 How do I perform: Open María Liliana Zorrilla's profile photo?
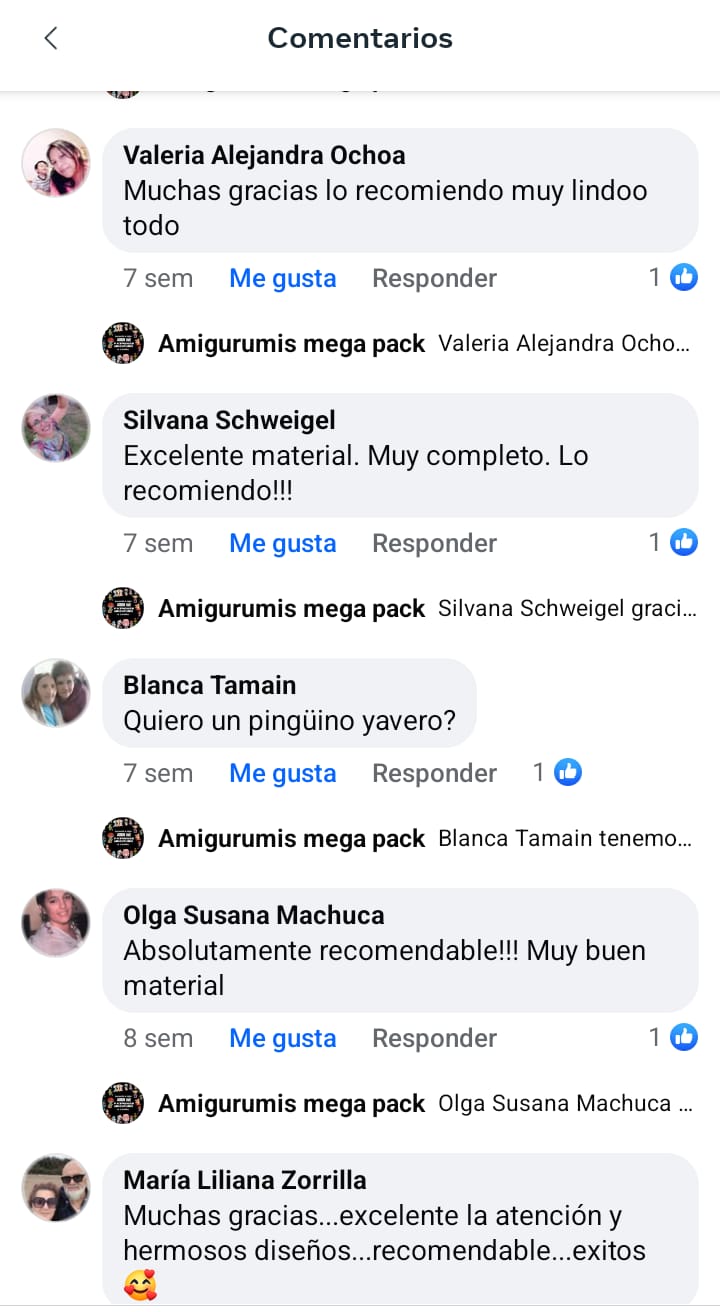pyautogui.click(x=56, y=1188)
